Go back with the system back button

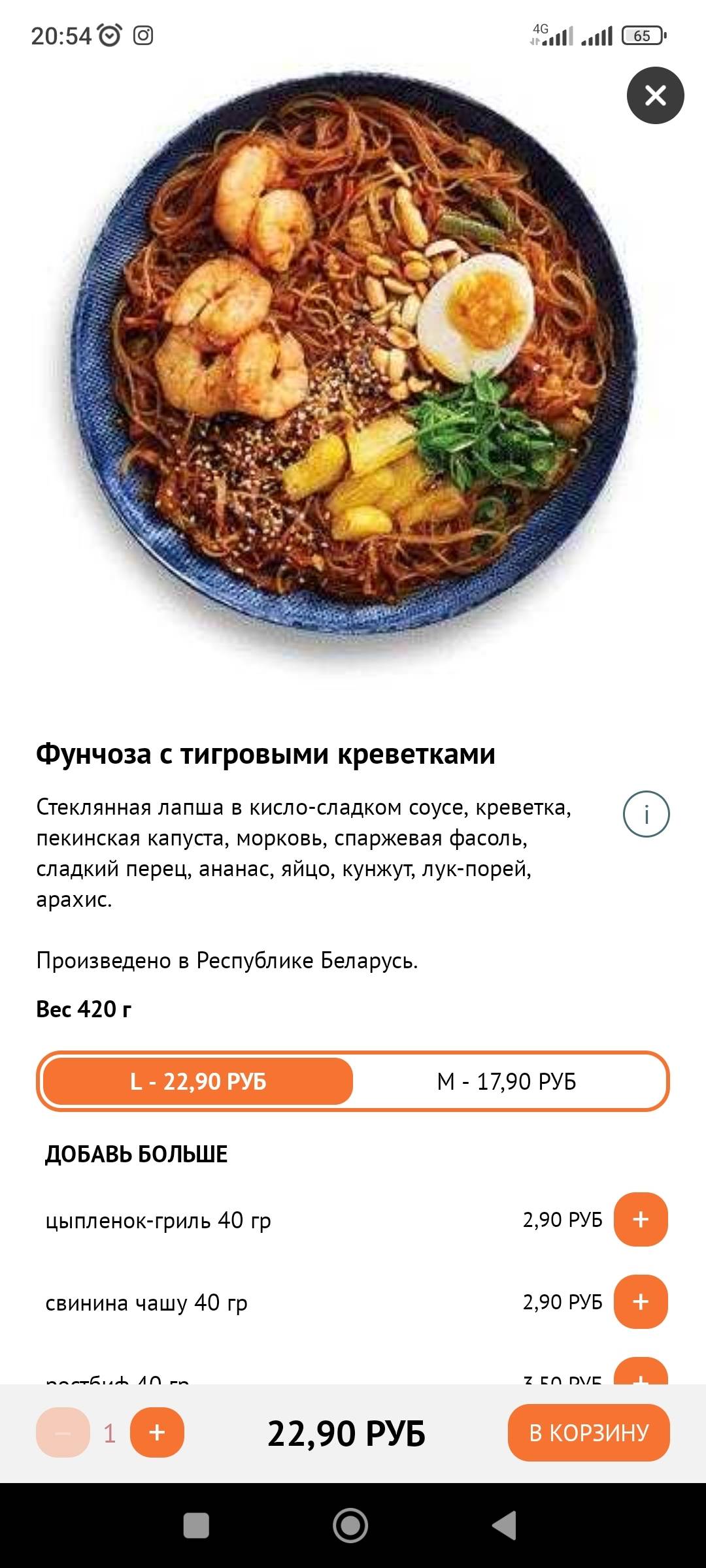[x=504, y=1526]
